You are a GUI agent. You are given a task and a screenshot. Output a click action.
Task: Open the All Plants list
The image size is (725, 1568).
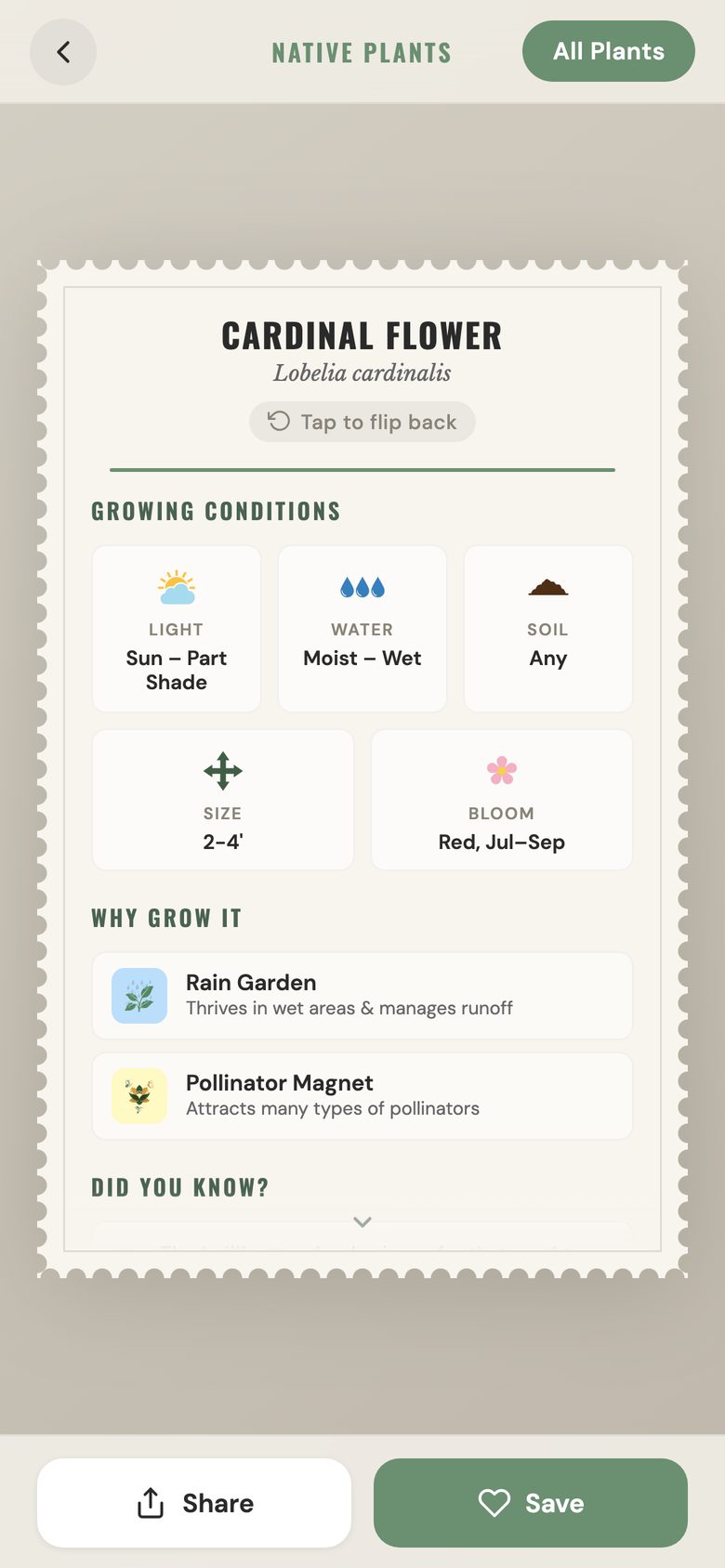pyautogui.click(x=609, y=51)
